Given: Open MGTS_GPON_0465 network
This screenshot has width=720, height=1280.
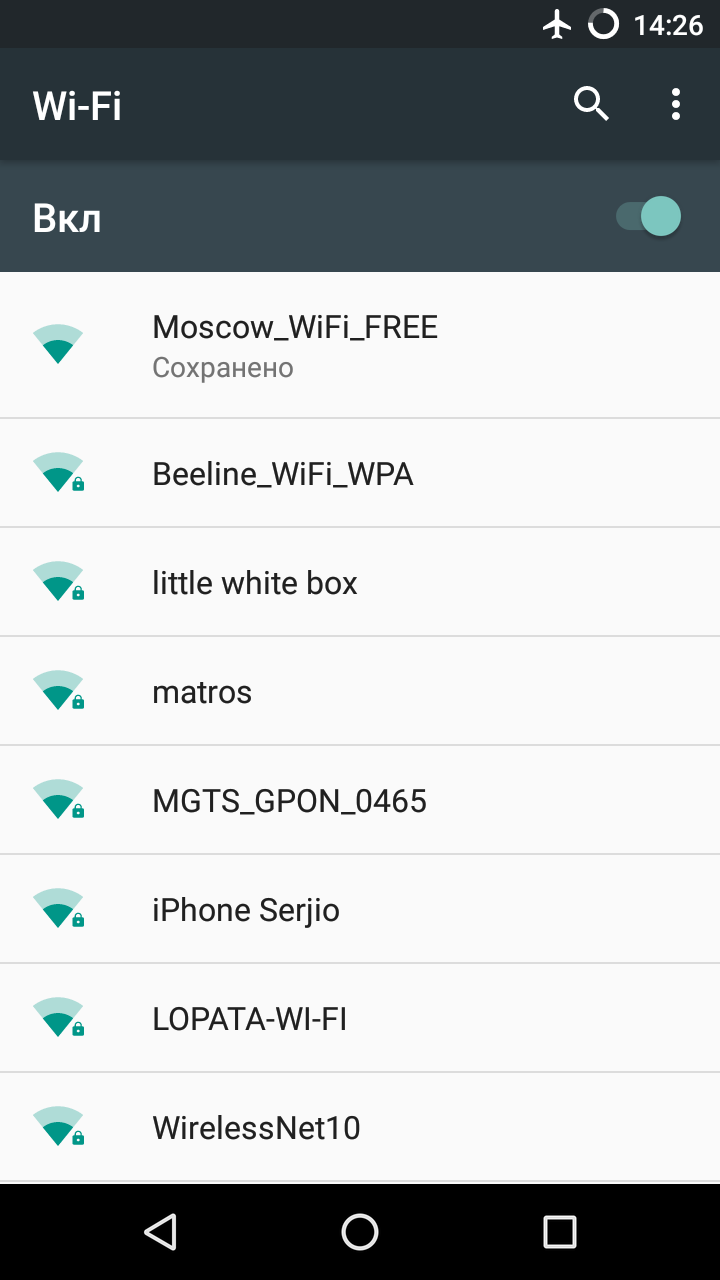Looking at the screenshot, I should point(290,801).
